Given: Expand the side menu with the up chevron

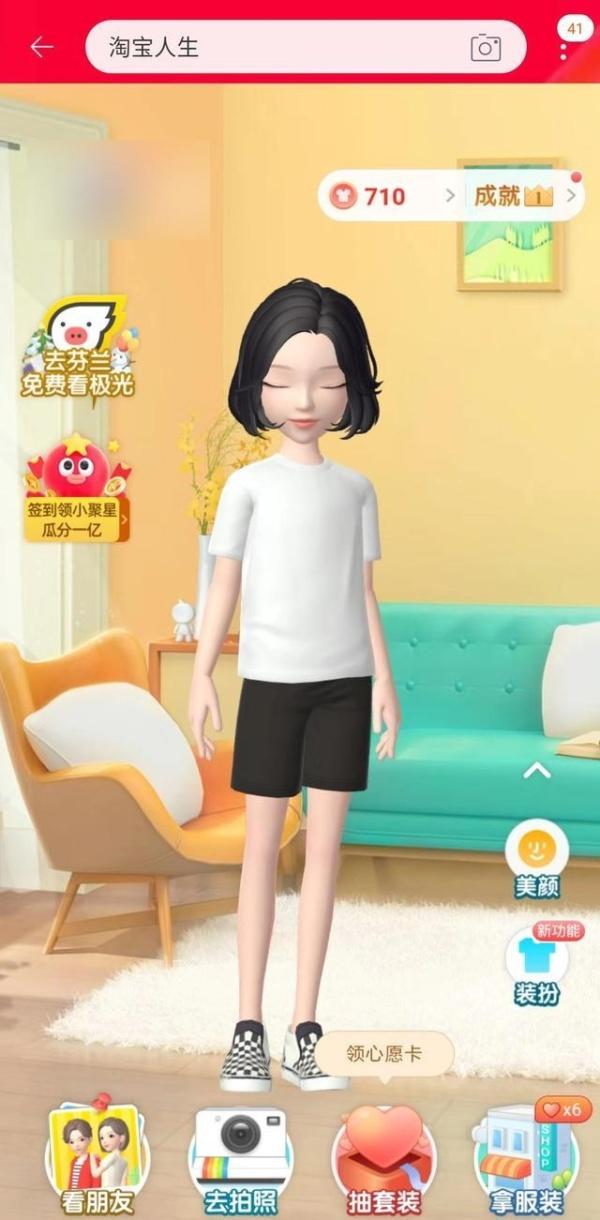Looking at the screenshot, I should click(x=537, y=770).
